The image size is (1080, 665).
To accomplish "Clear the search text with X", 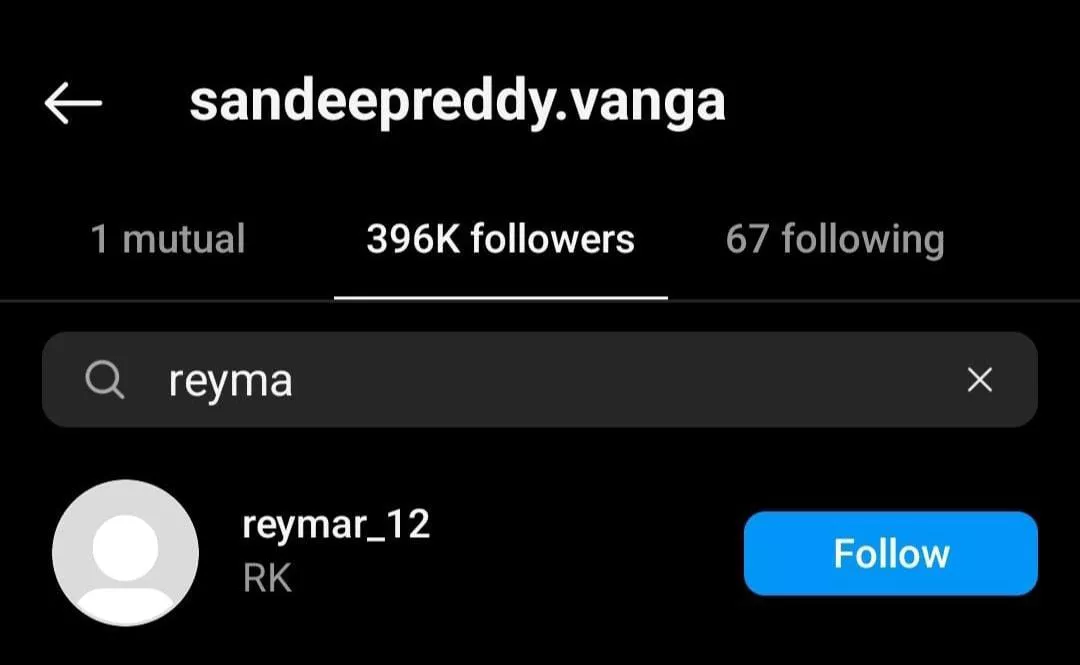I will click(979, 380).
